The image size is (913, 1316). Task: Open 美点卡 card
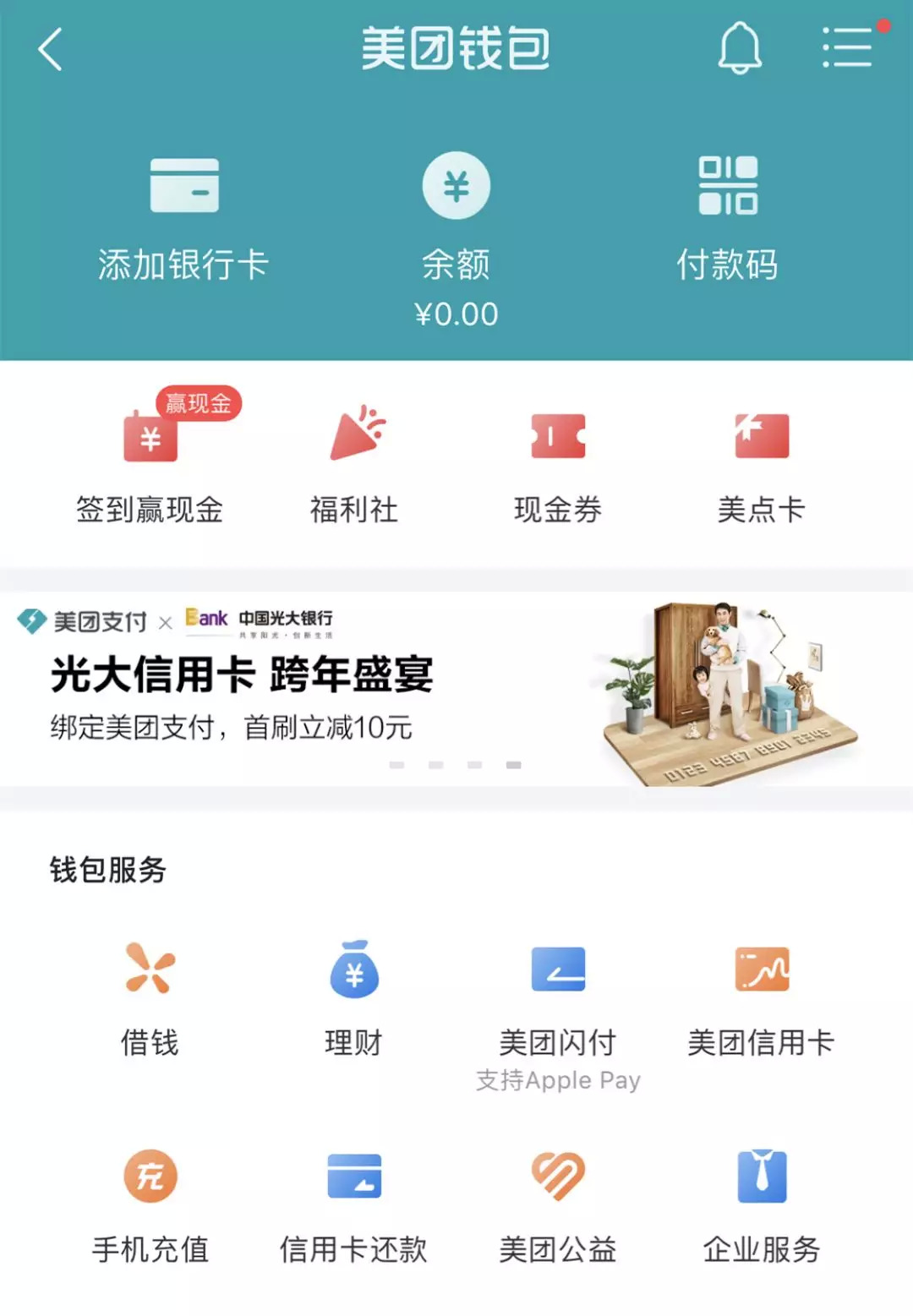761,465
